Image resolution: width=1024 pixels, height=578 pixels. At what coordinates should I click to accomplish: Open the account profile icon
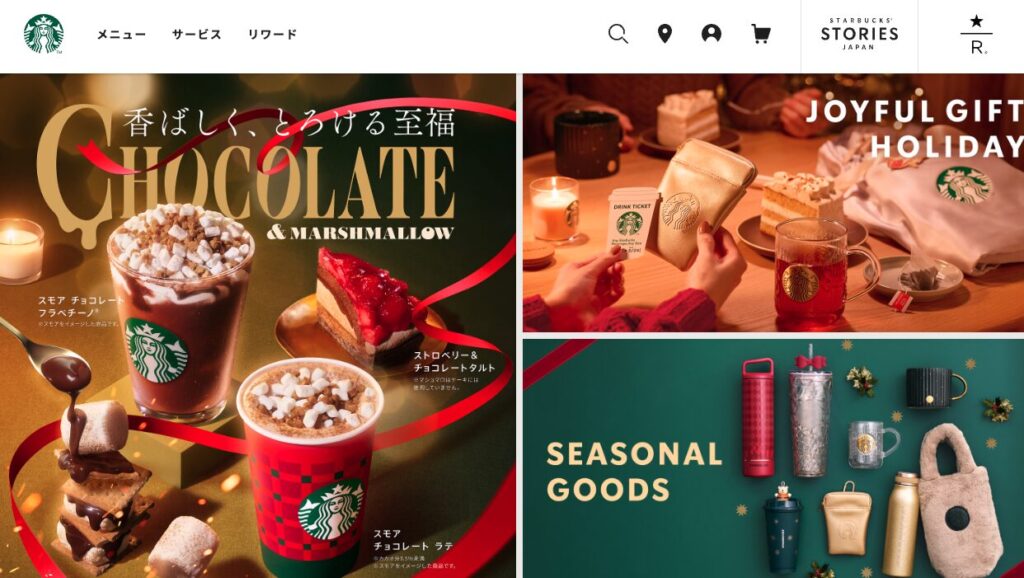711,34
